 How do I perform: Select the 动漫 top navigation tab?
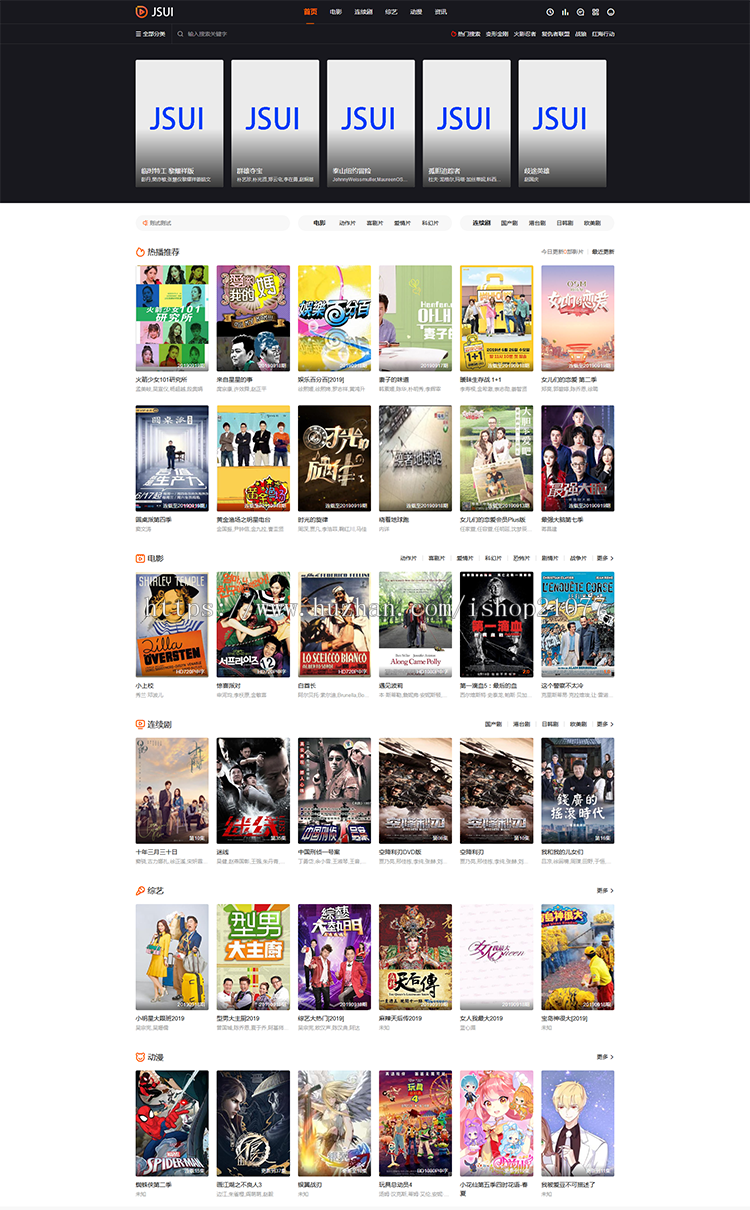pyautogui.click(x=414, y=12)
